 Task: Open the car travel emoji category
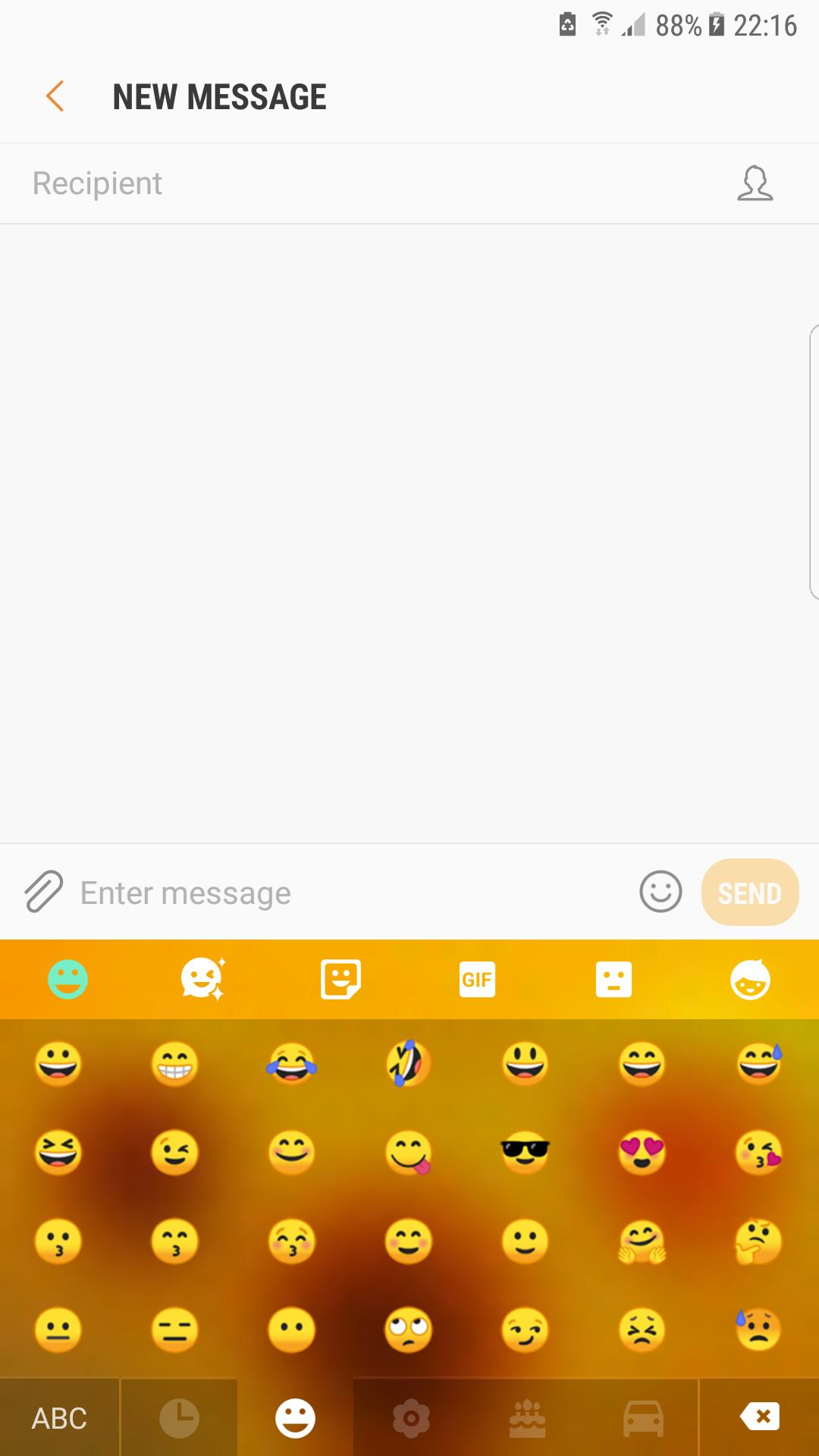coord(643,1418)
